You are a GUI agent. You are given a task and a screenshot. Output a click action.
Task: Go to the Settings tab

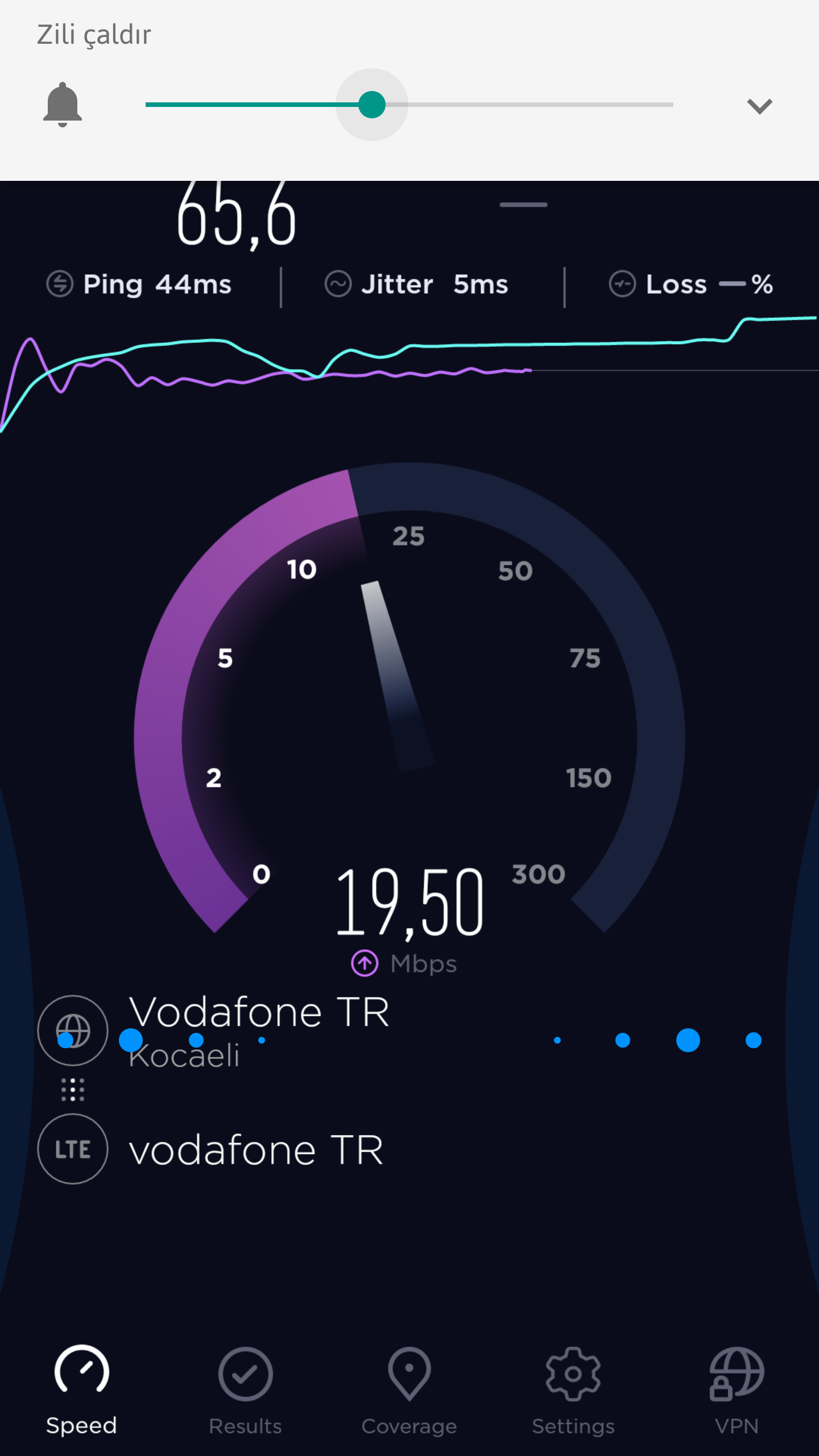[573, 1390]
